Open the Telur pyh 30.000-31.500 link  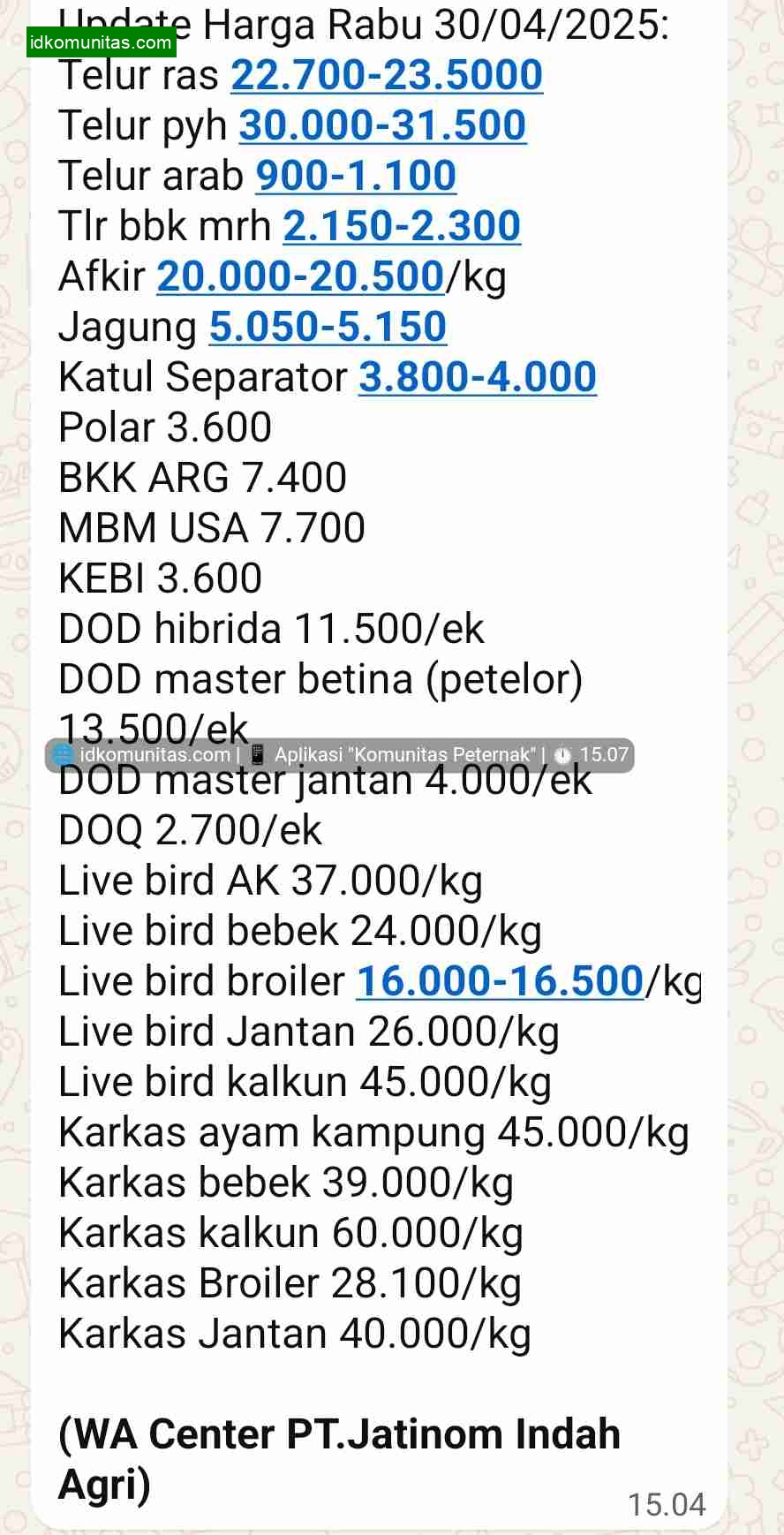382,125
